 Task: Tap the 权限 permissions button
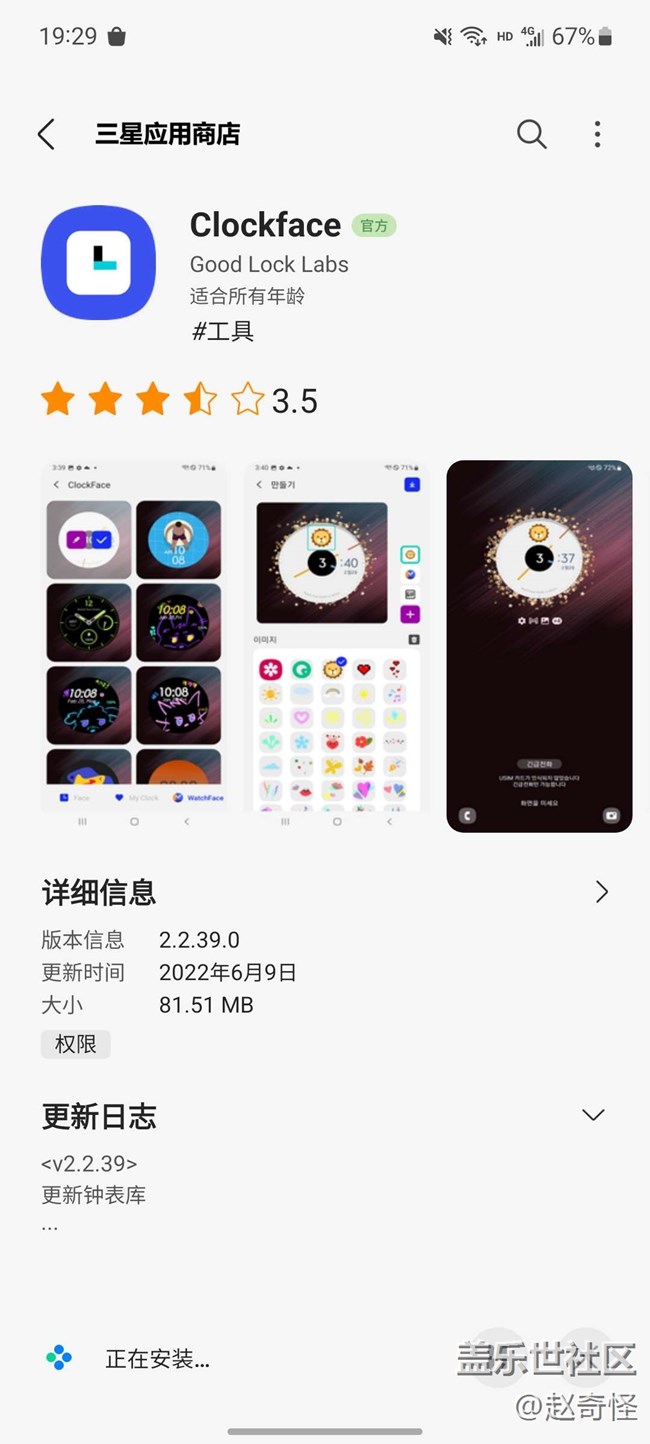(x=76, y=1044)
